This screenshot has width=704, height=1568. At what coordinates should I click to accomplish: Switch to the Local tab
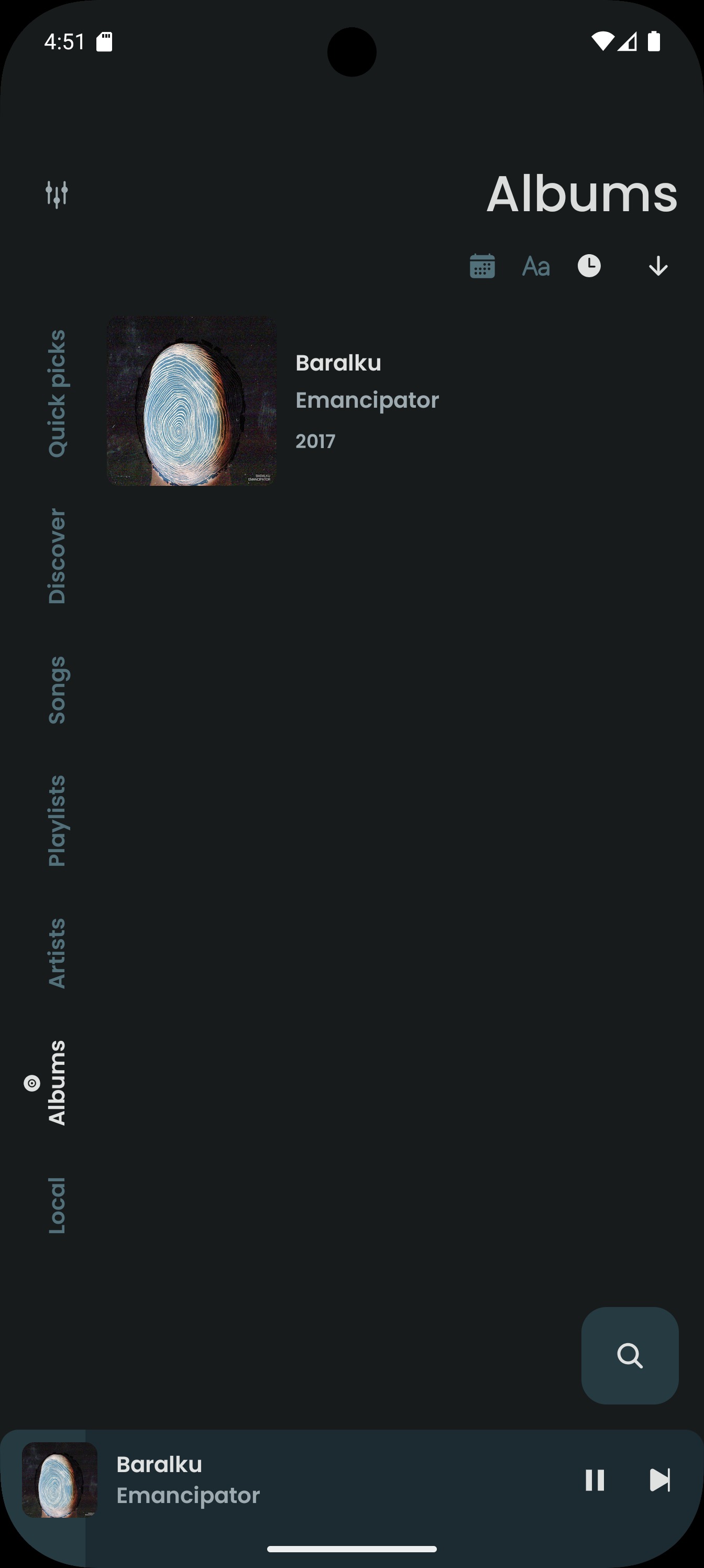(x=57, y=1206)
